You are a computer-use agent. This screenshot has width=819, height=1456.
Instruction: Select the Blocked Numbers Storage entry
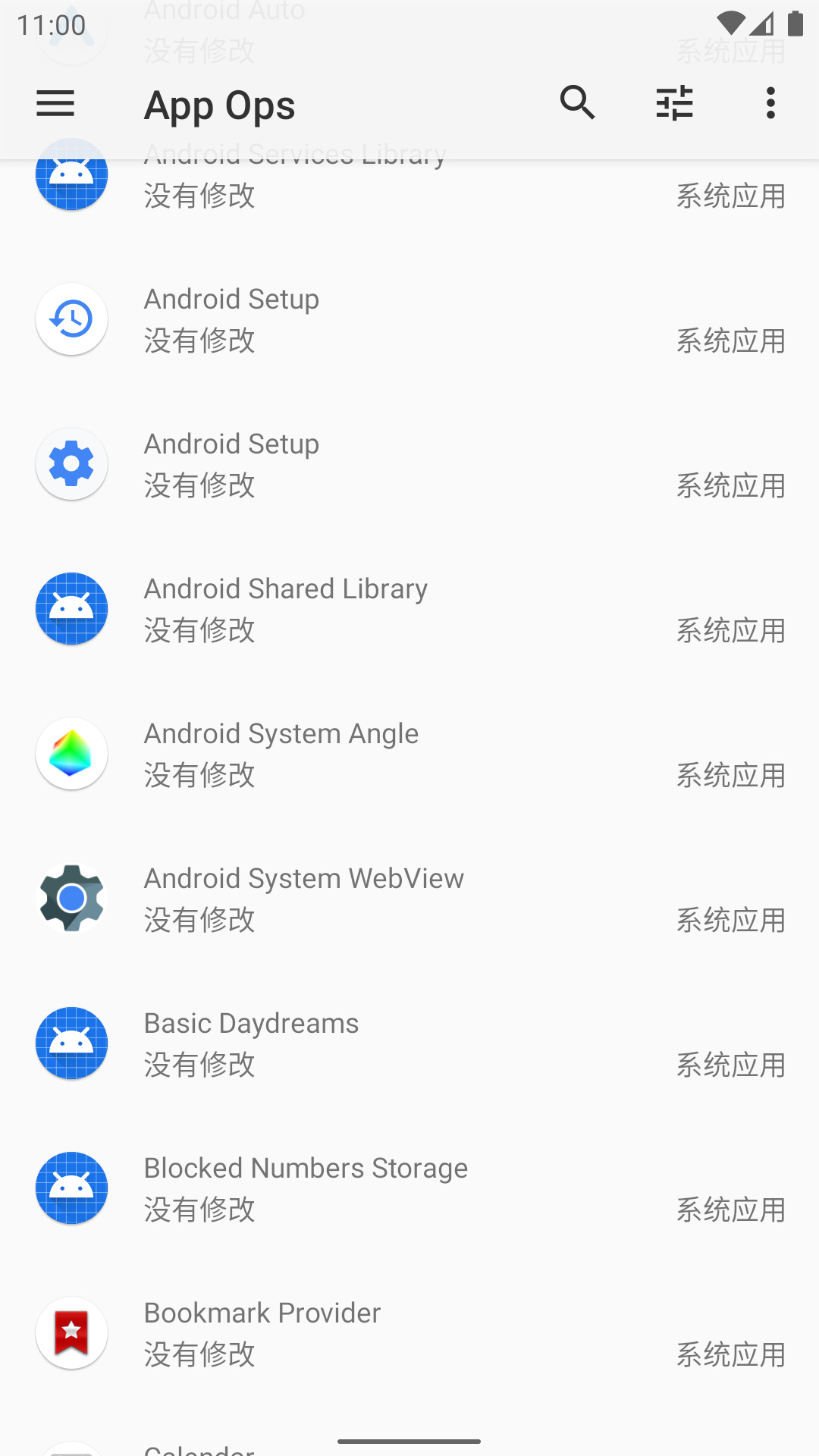(409, 1188)
